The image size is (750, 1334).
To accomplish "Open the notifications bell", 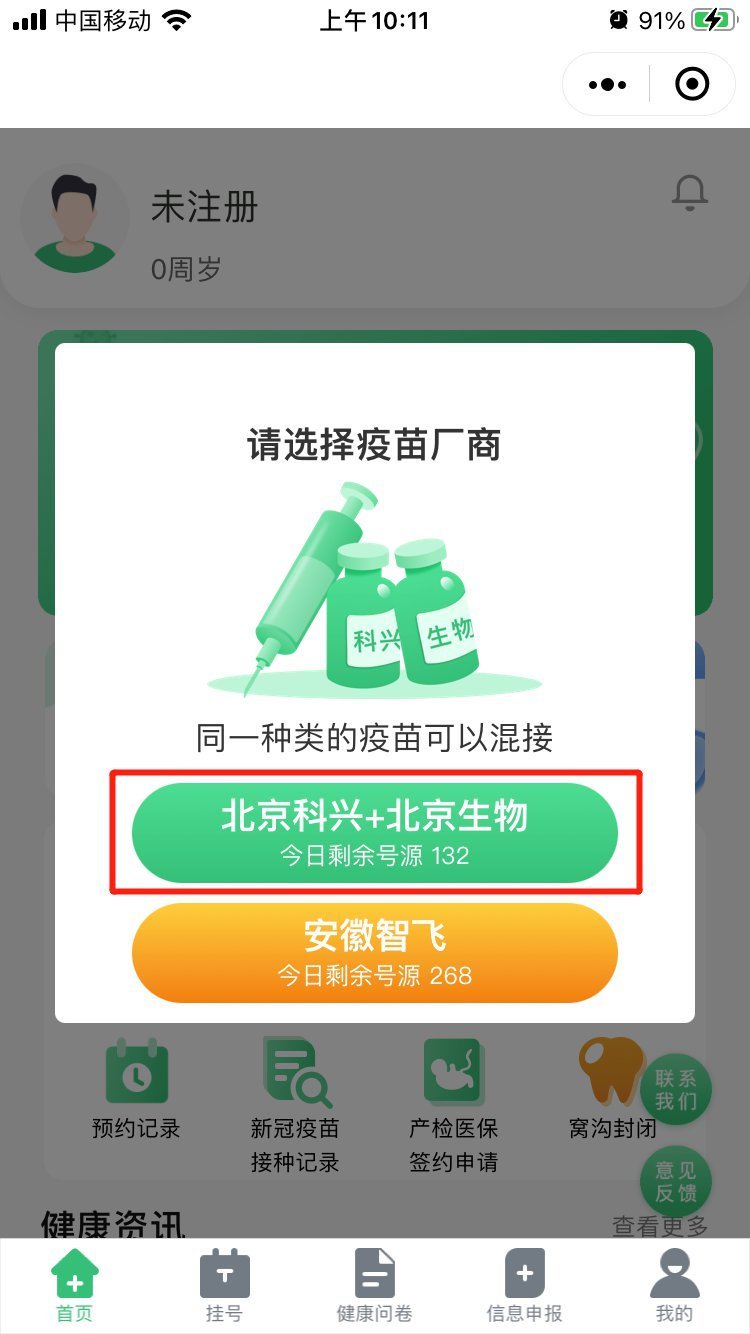I will pyautogui.click(x=689, y=194).
